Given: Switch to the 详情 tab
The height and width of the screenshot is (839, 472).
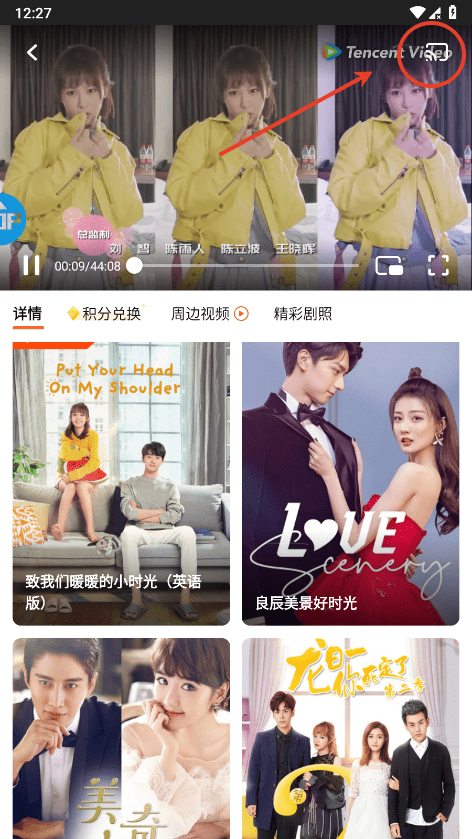Looking at the screenshot, I should [x=28, y=314].
